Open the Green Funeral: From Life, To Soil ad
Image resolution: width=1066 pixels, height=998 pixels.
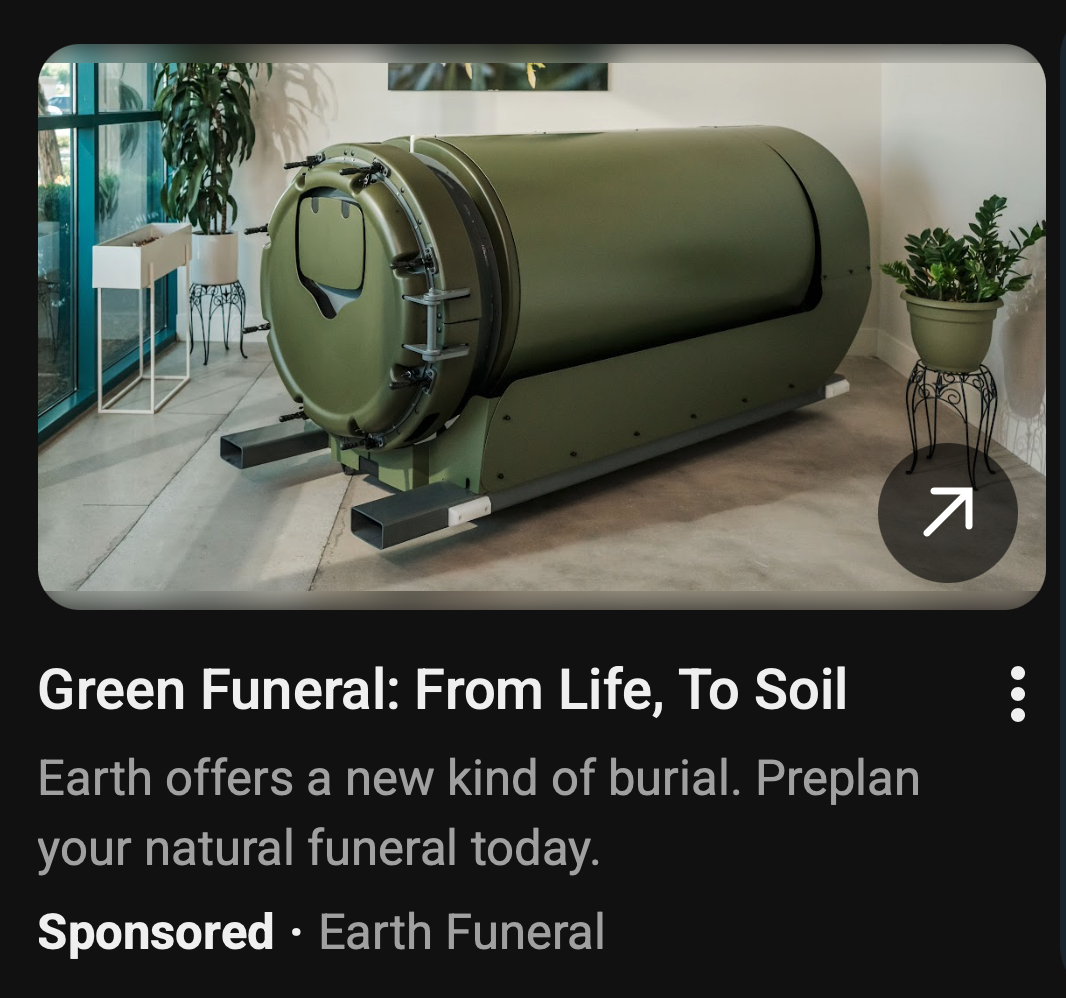[x=442, y=690]
